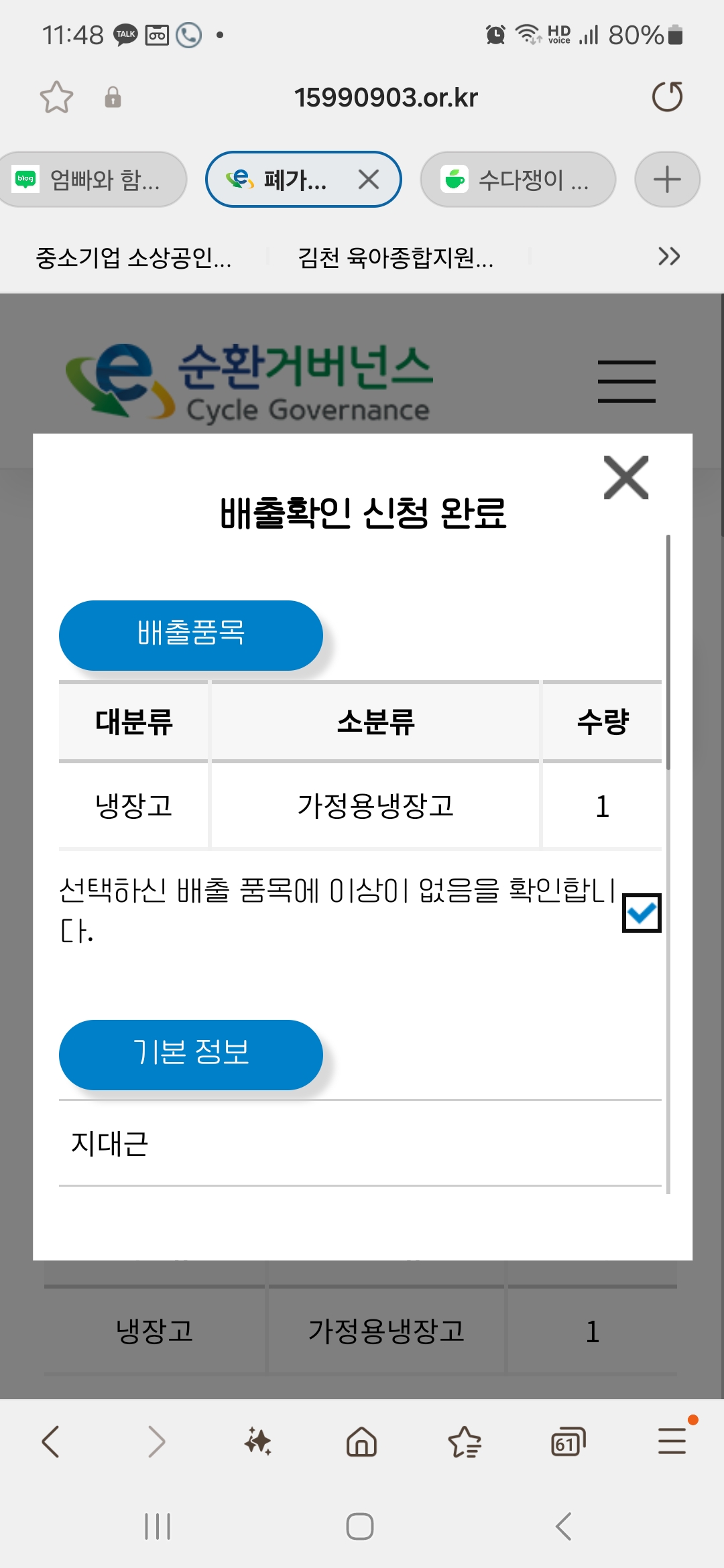This screenshot has width=724, height=1568.
Task: Open the AI sparkle assistant in toolbar
Action: pos(258,1441)
